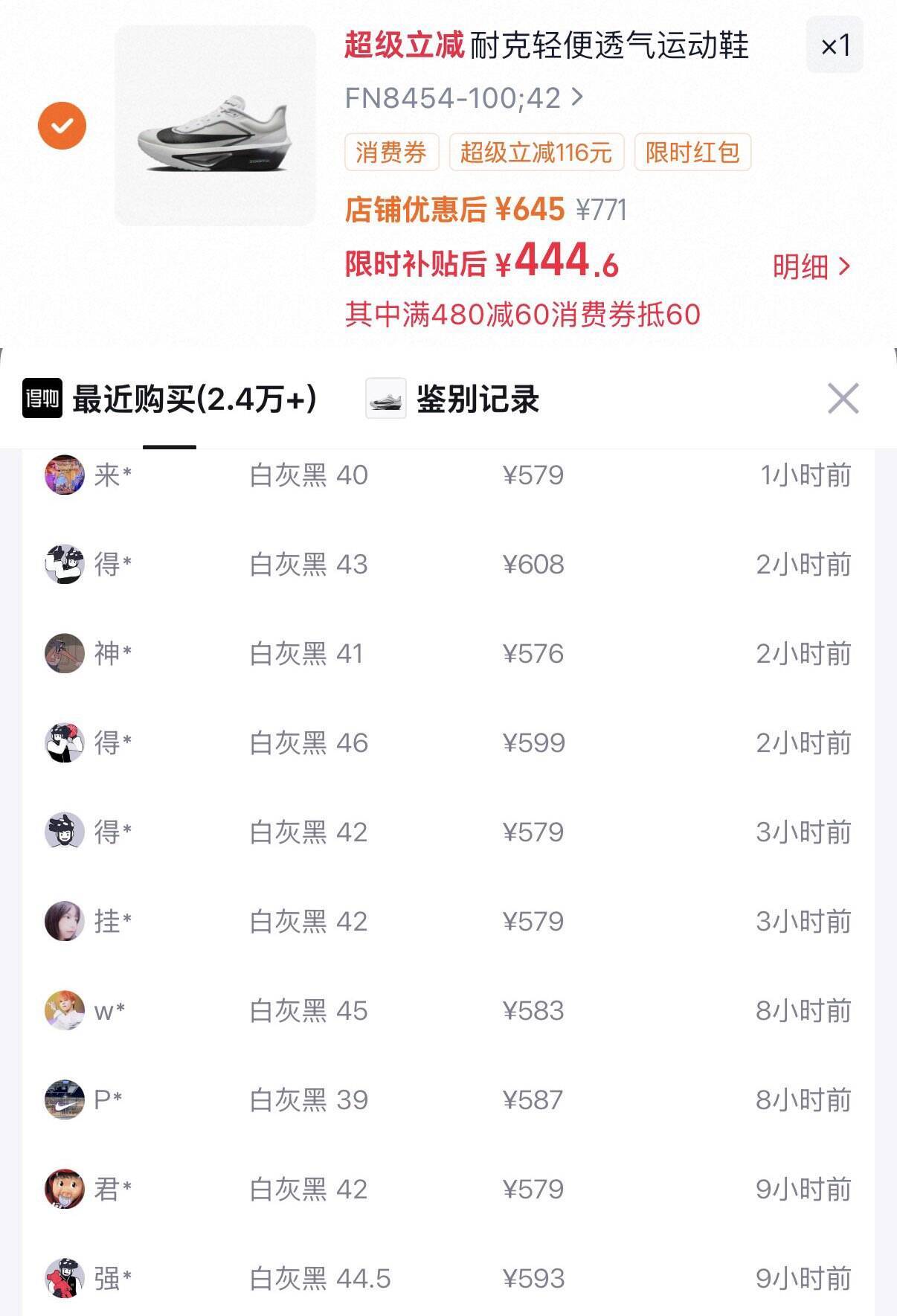The image size is (897, 1316).
Task: Click the Nike logo avatar of buyer P*
Action: point(64,1100)
